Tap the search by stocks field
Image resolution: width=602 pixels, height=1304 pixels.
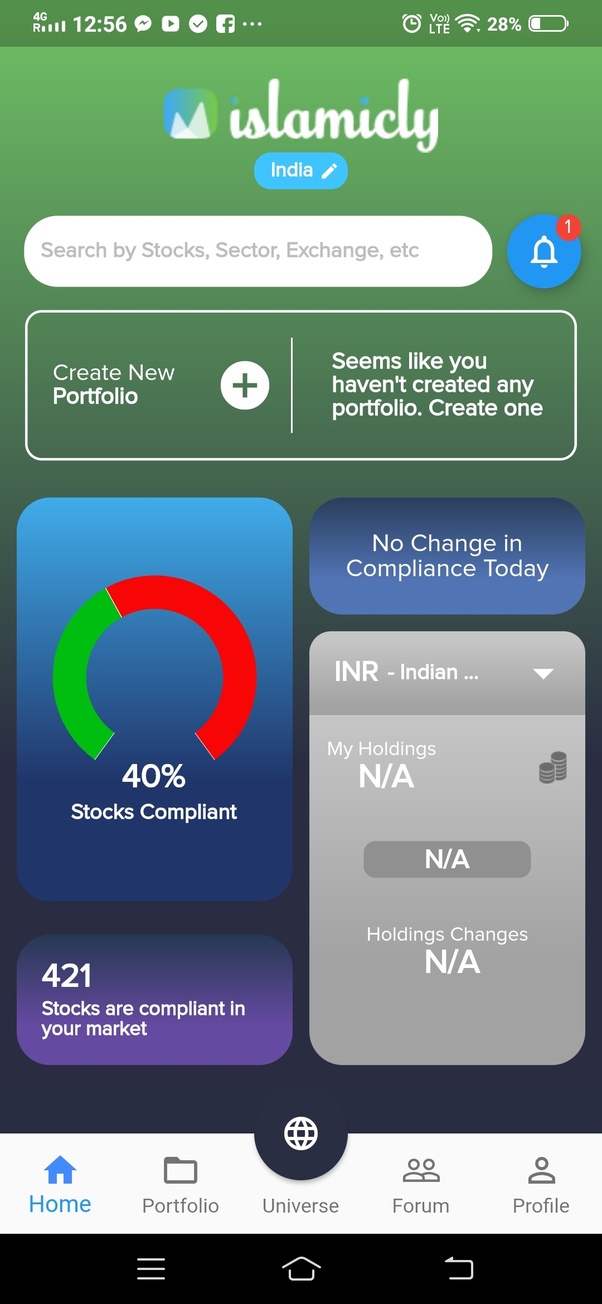tap(258, 251)
